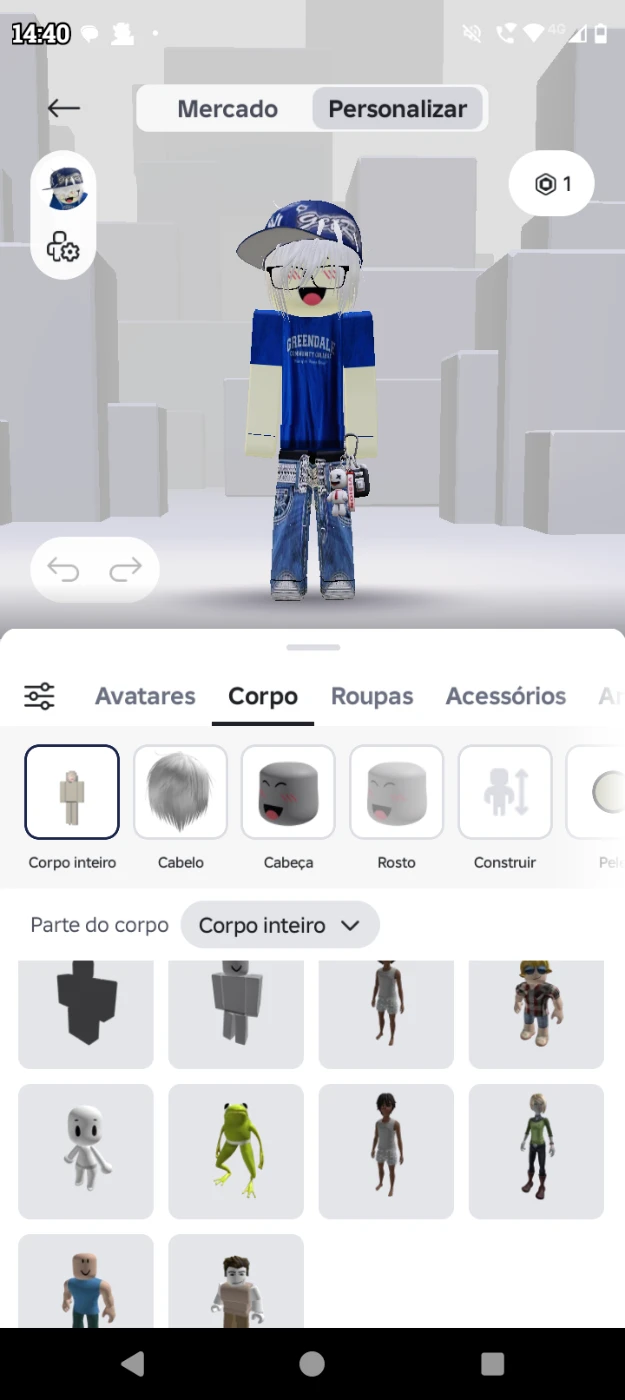Open the Robux balance button
This screenshot has height=1400, width=625.
click(x=552, y=183)
